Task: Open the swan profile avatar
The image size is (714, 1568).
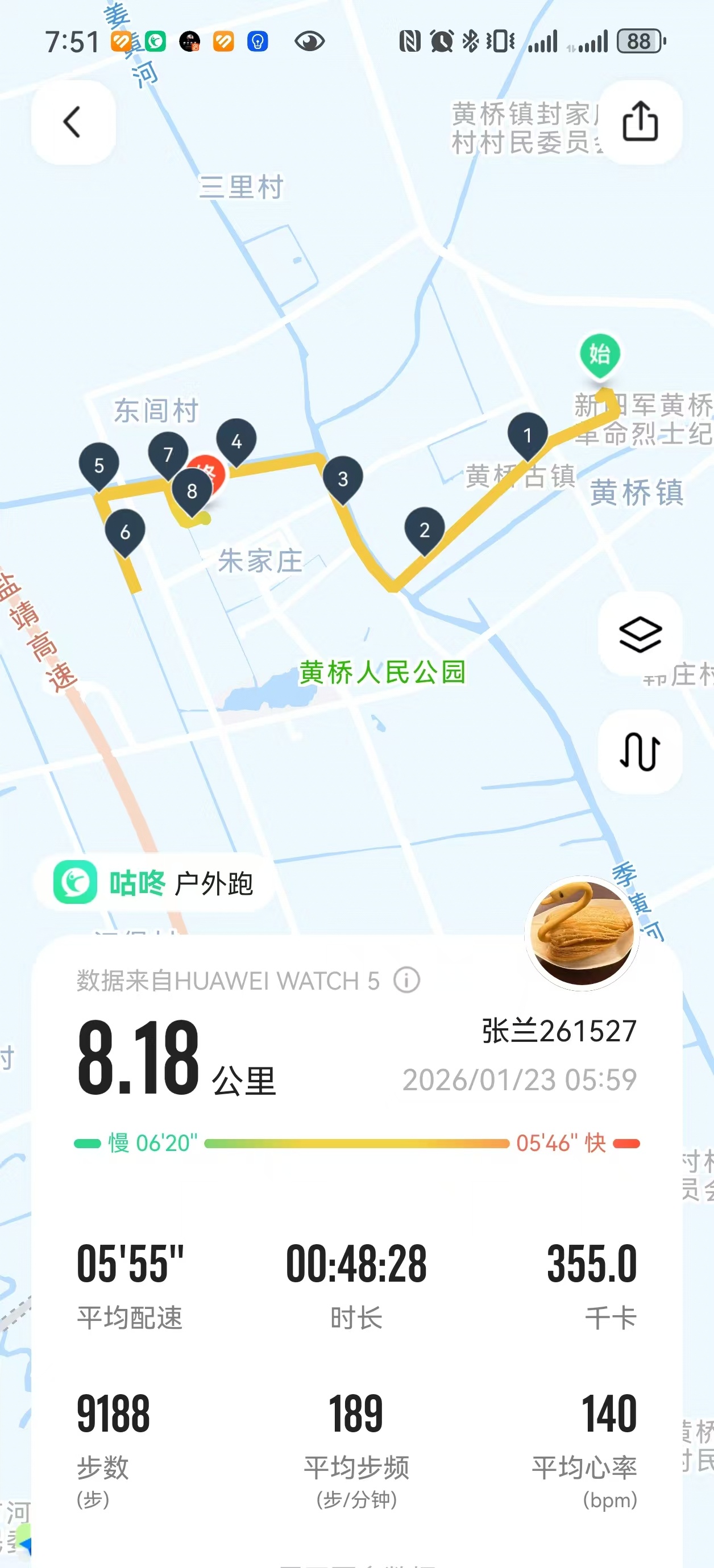Action: tap(583, 931)
